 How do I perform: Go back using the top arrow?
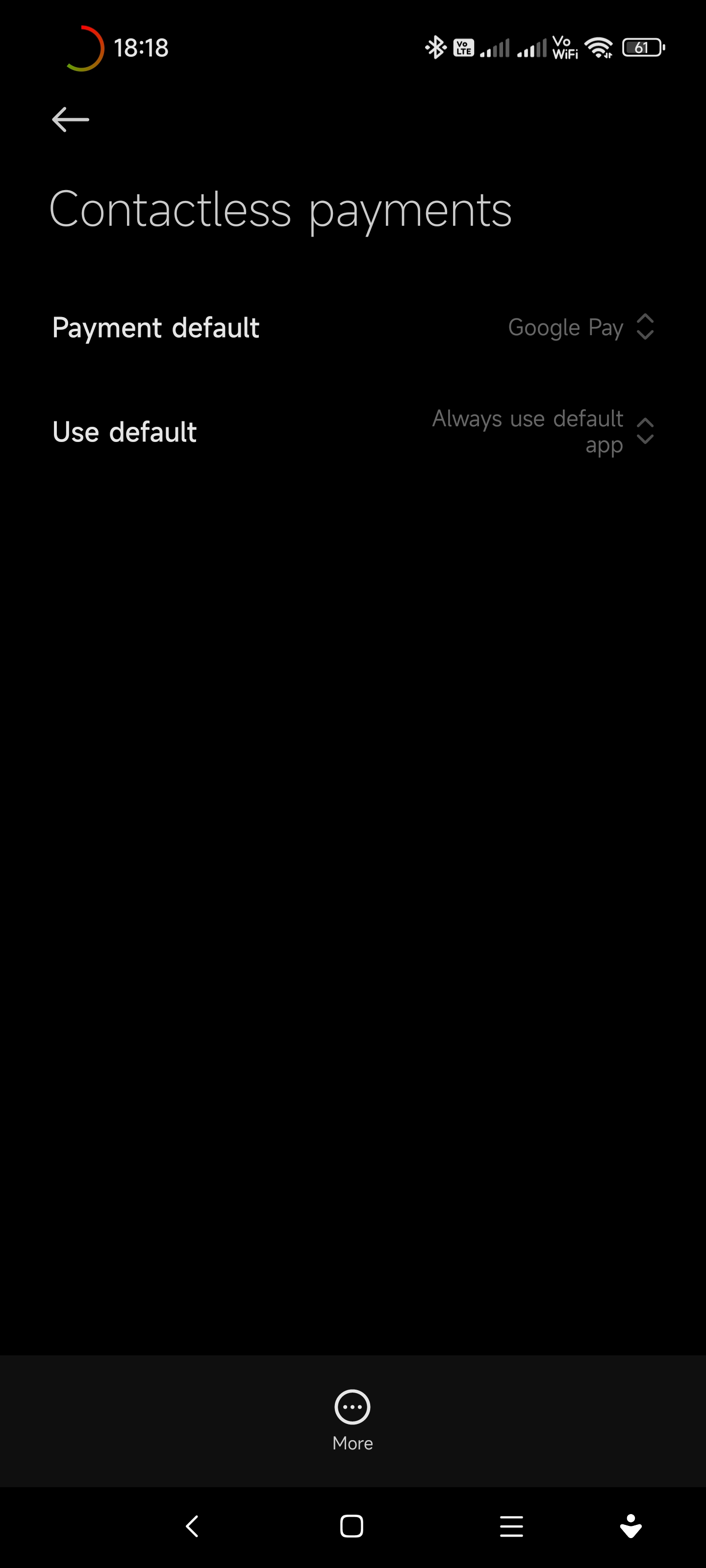71,119
